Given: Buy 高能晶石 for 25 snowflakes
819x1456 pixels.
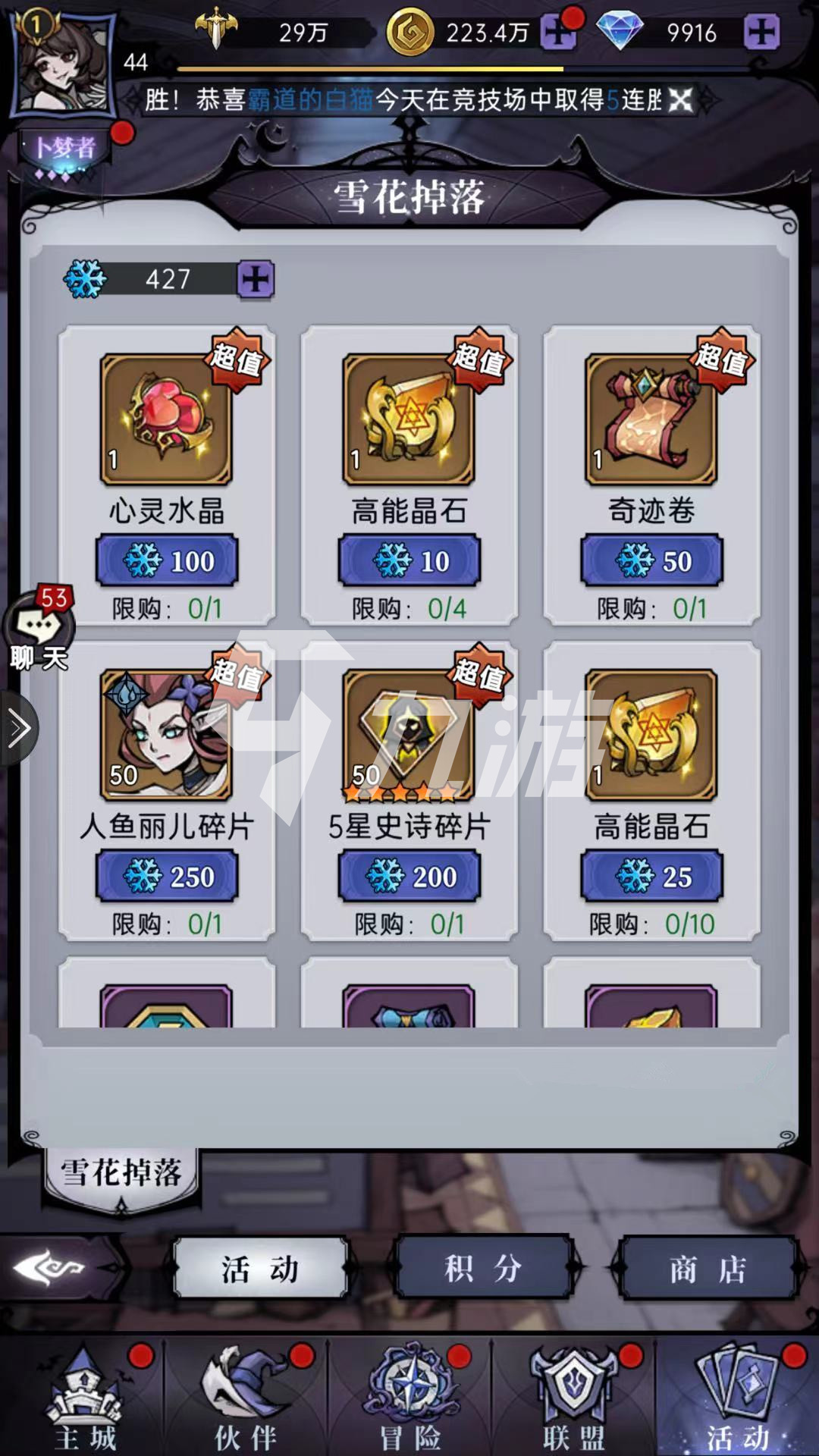Looking at the screenshot, I should click(x=652, y=877).
